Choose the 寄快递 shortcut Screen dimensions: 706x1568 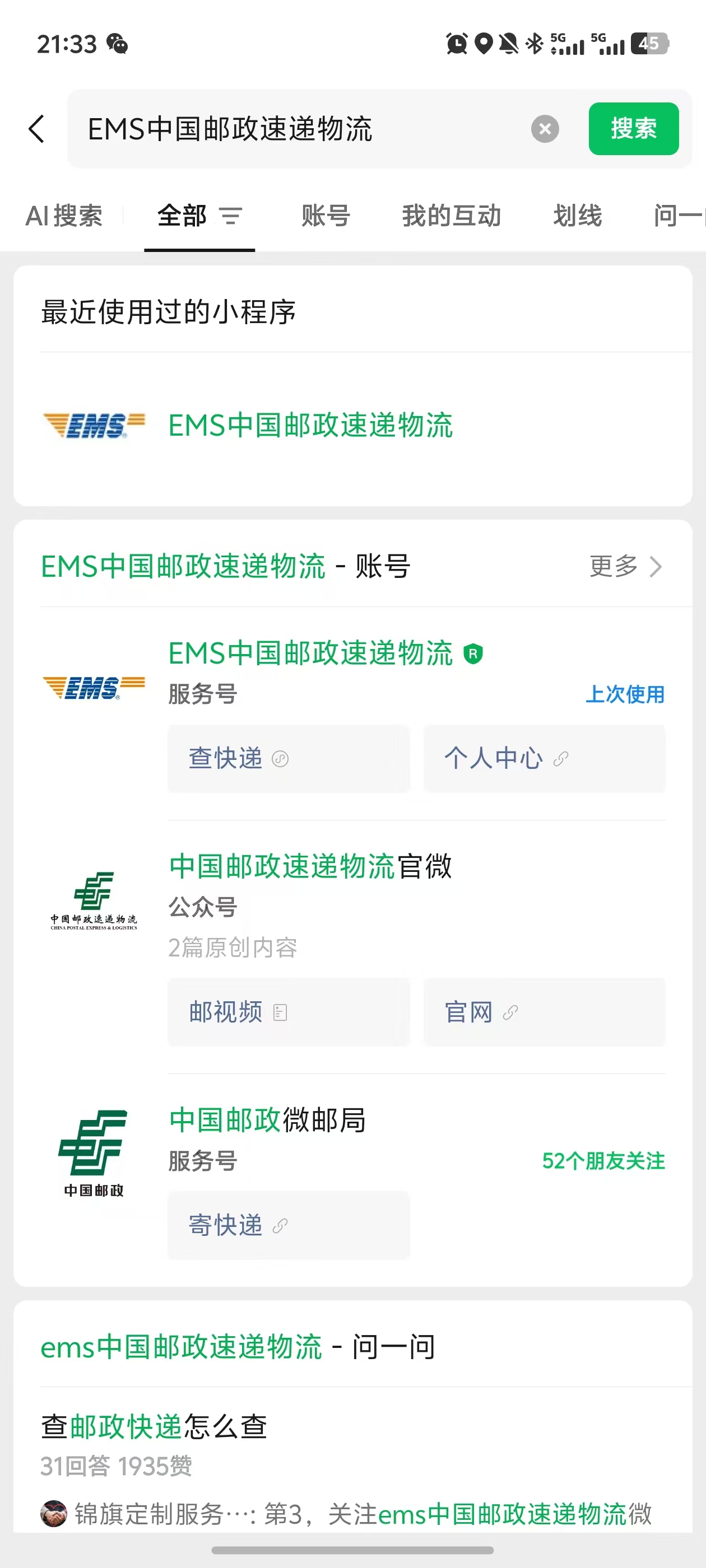point(288,1225)
